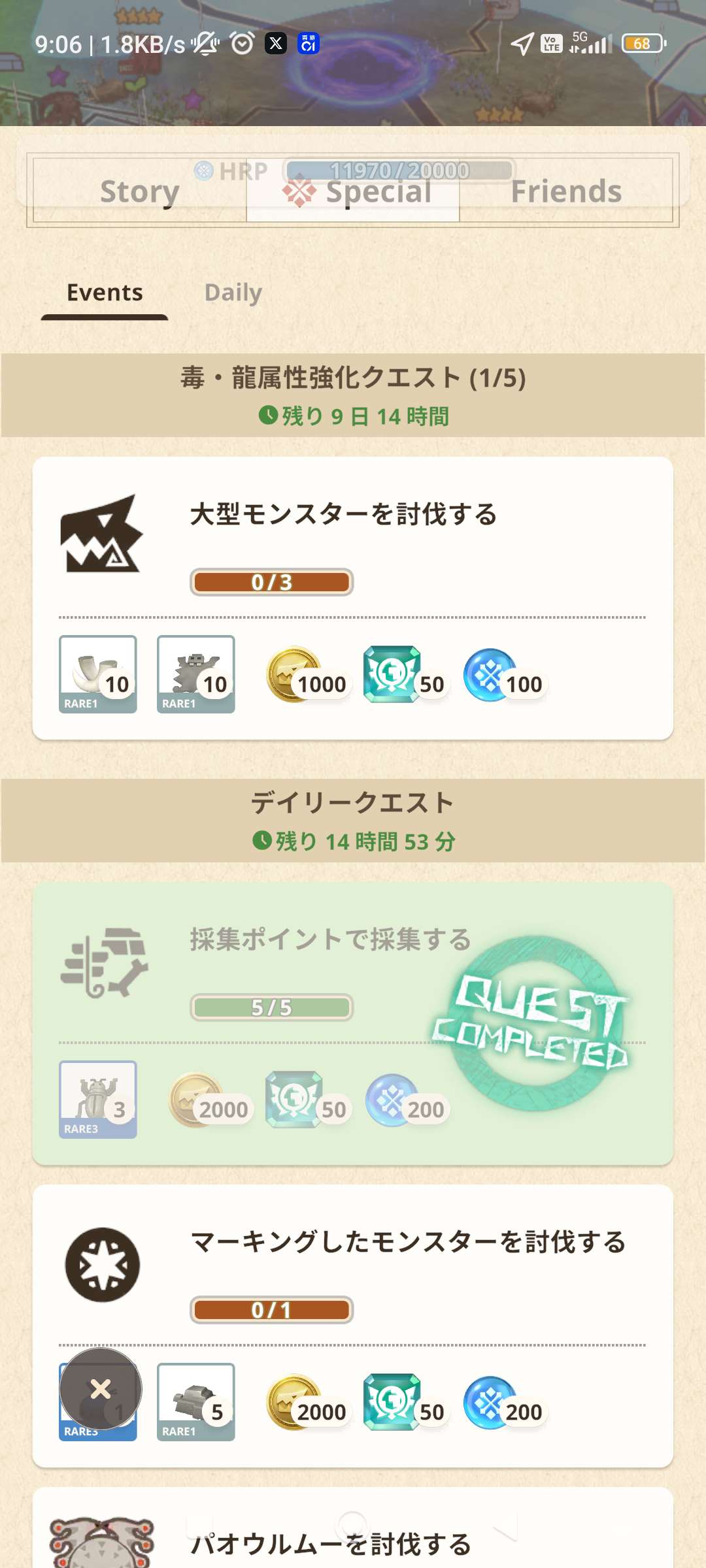Switch to the Daily sub-tab
Image resolution: width=706 pixels, height=1568 pixels.
tap(233, 293)
